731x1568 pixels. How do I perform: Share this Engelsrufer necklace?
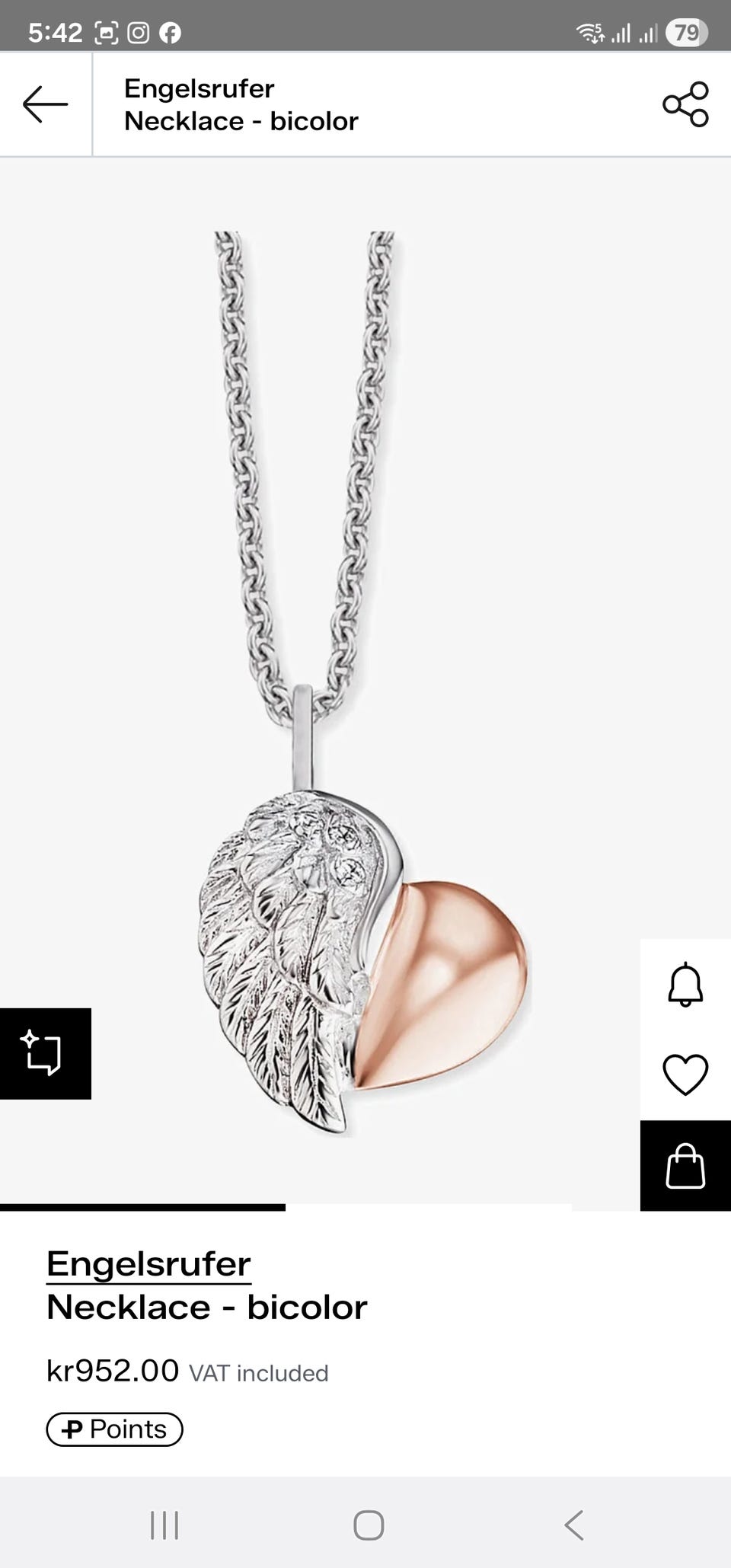(x=685, y=104)
